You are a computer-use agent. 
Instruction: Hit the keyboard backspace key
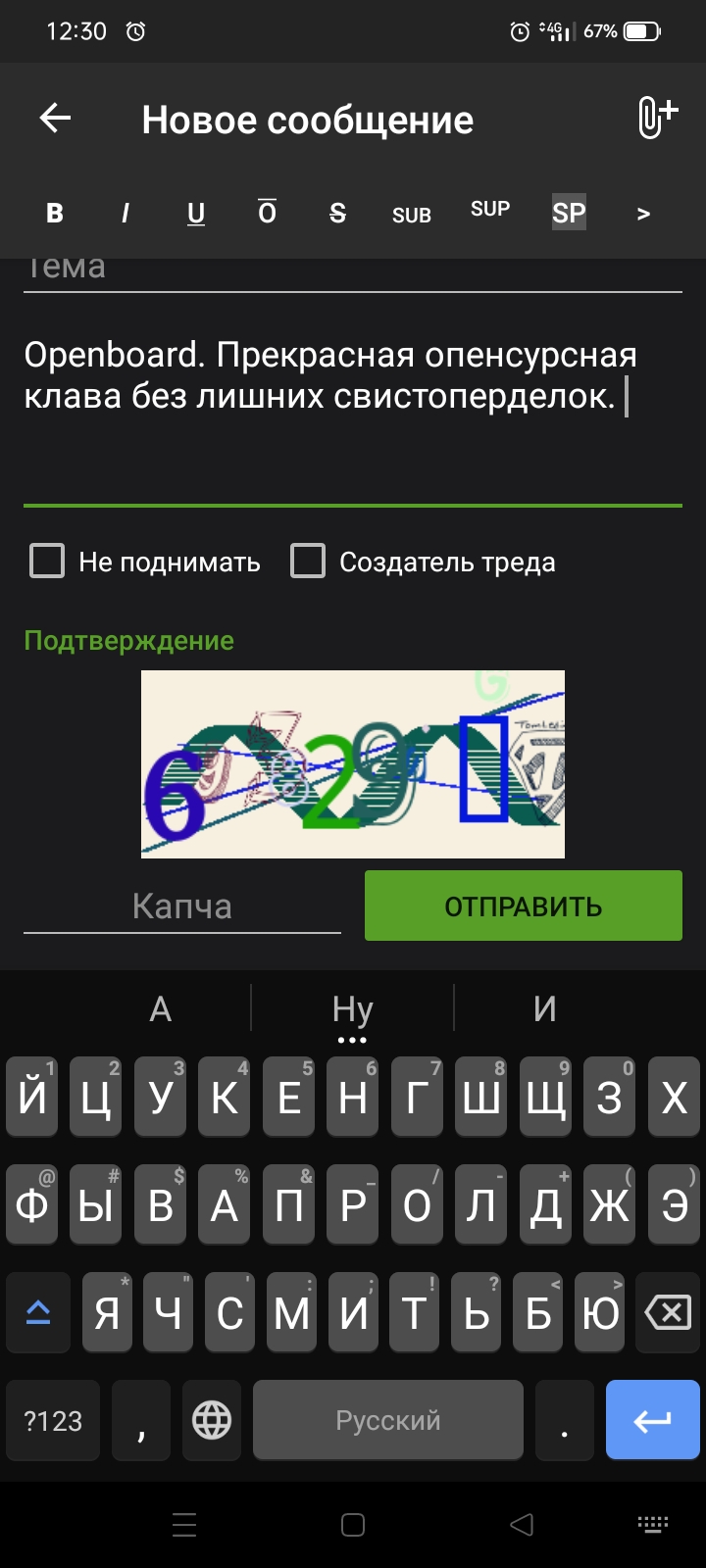click(668, 1312)
